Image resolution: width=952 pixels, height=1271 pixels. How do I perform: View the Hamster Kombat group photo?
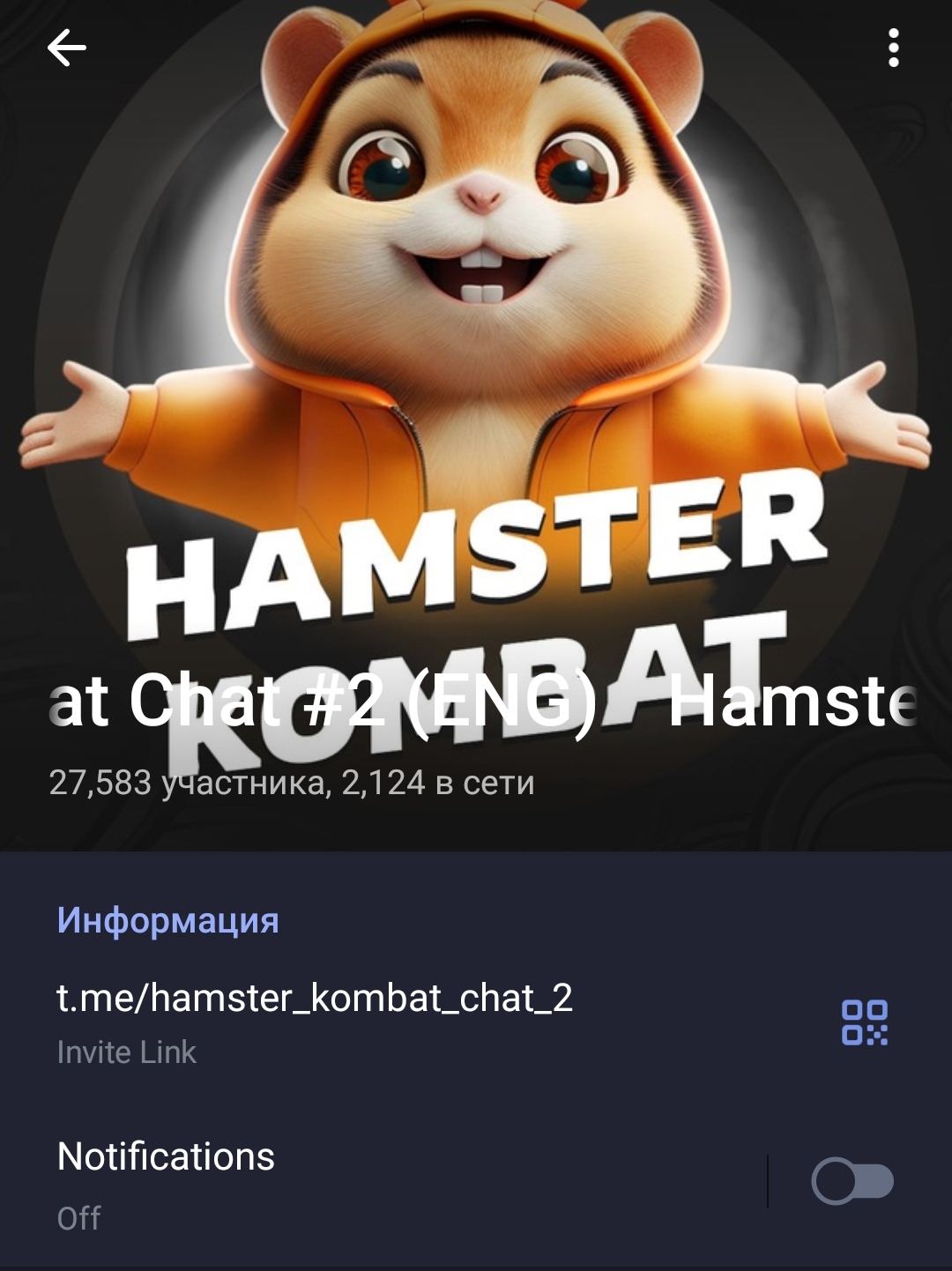(x=476, y=353)
